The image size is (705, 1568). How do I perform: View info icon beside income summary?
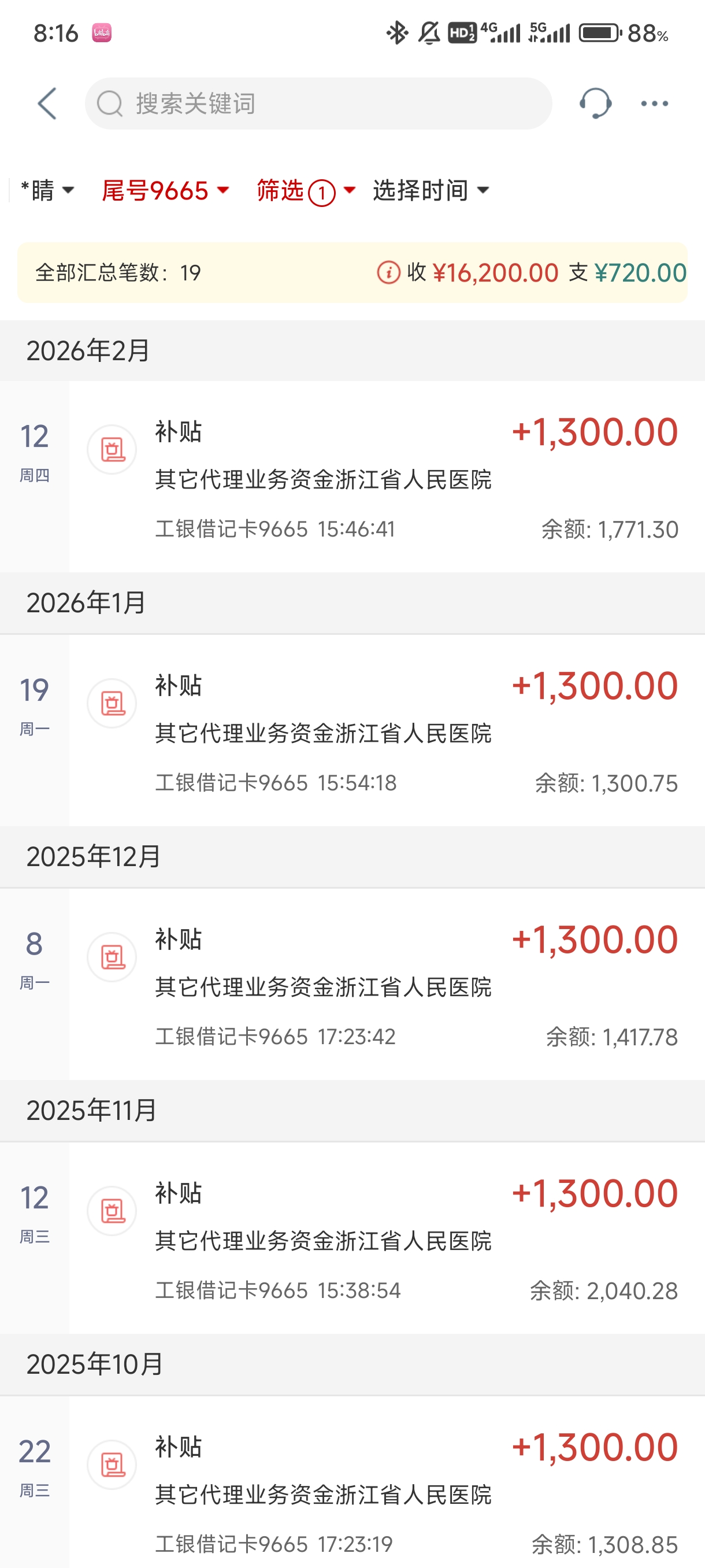click(389, 273)
